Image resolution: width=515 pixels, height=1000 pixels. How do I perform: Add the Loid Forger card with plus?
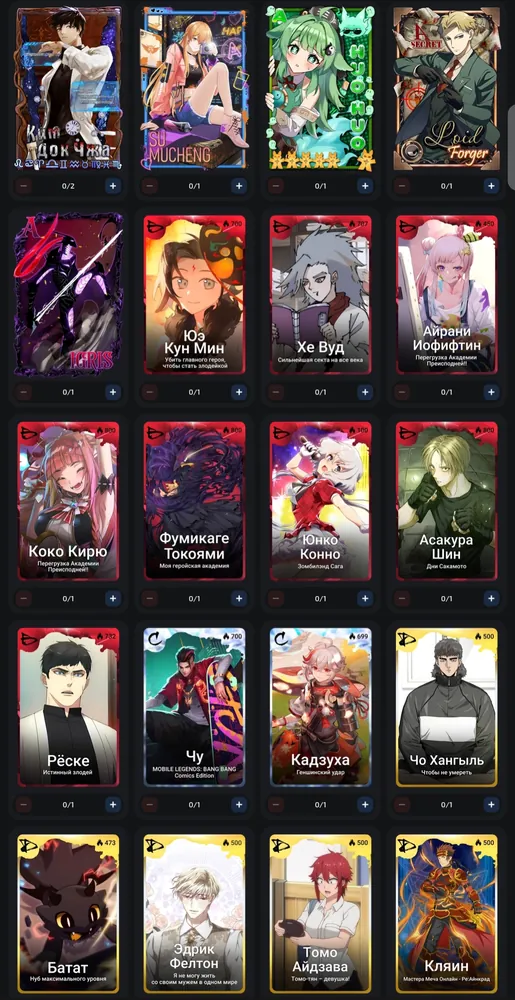(x=491, y=186)
